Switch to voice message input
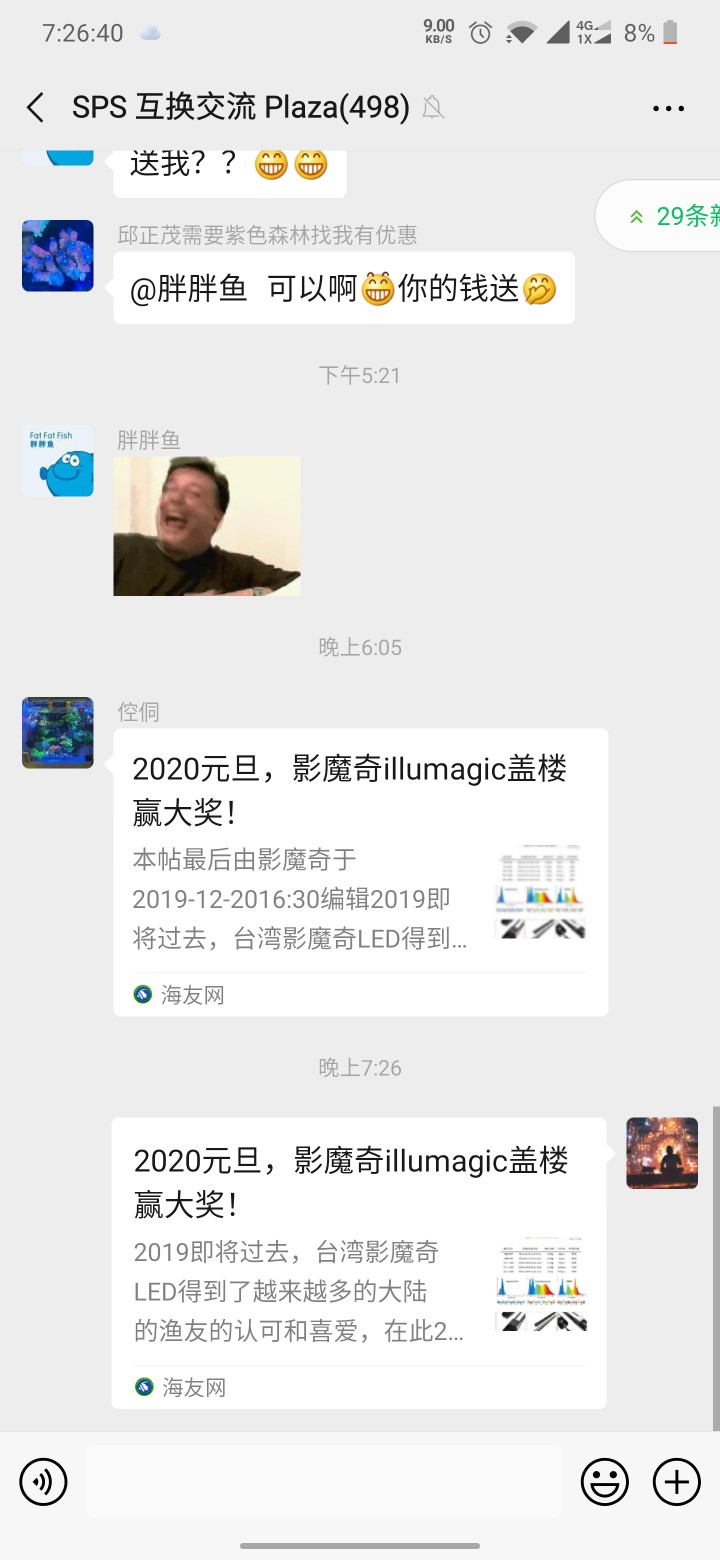 click(x=43, y=1482)
